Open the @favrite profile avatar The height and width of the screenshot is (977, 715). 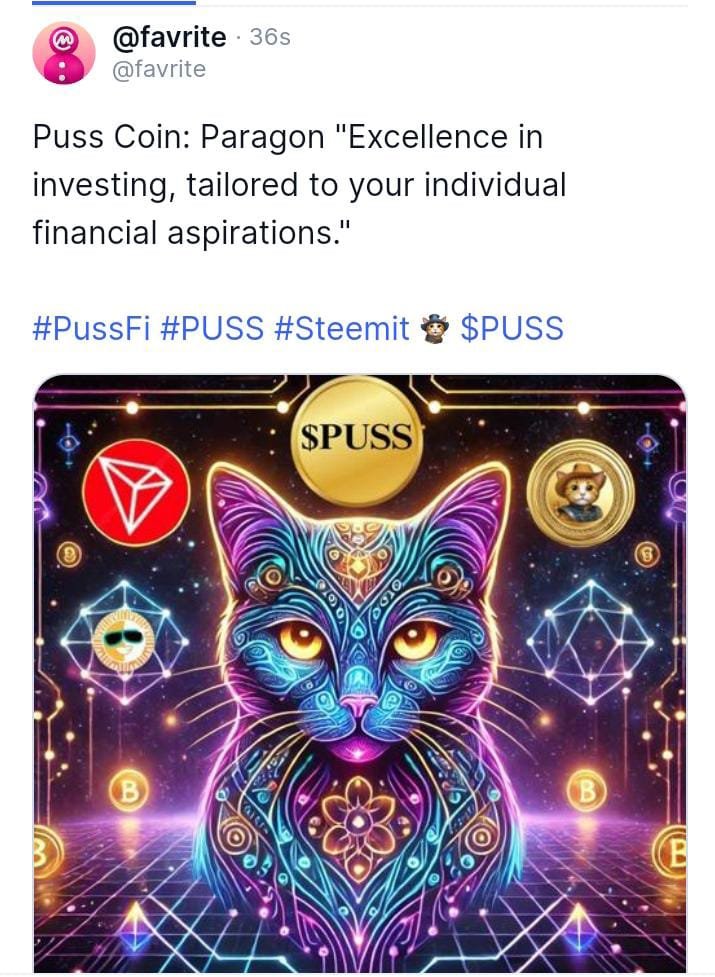(64, 53)
